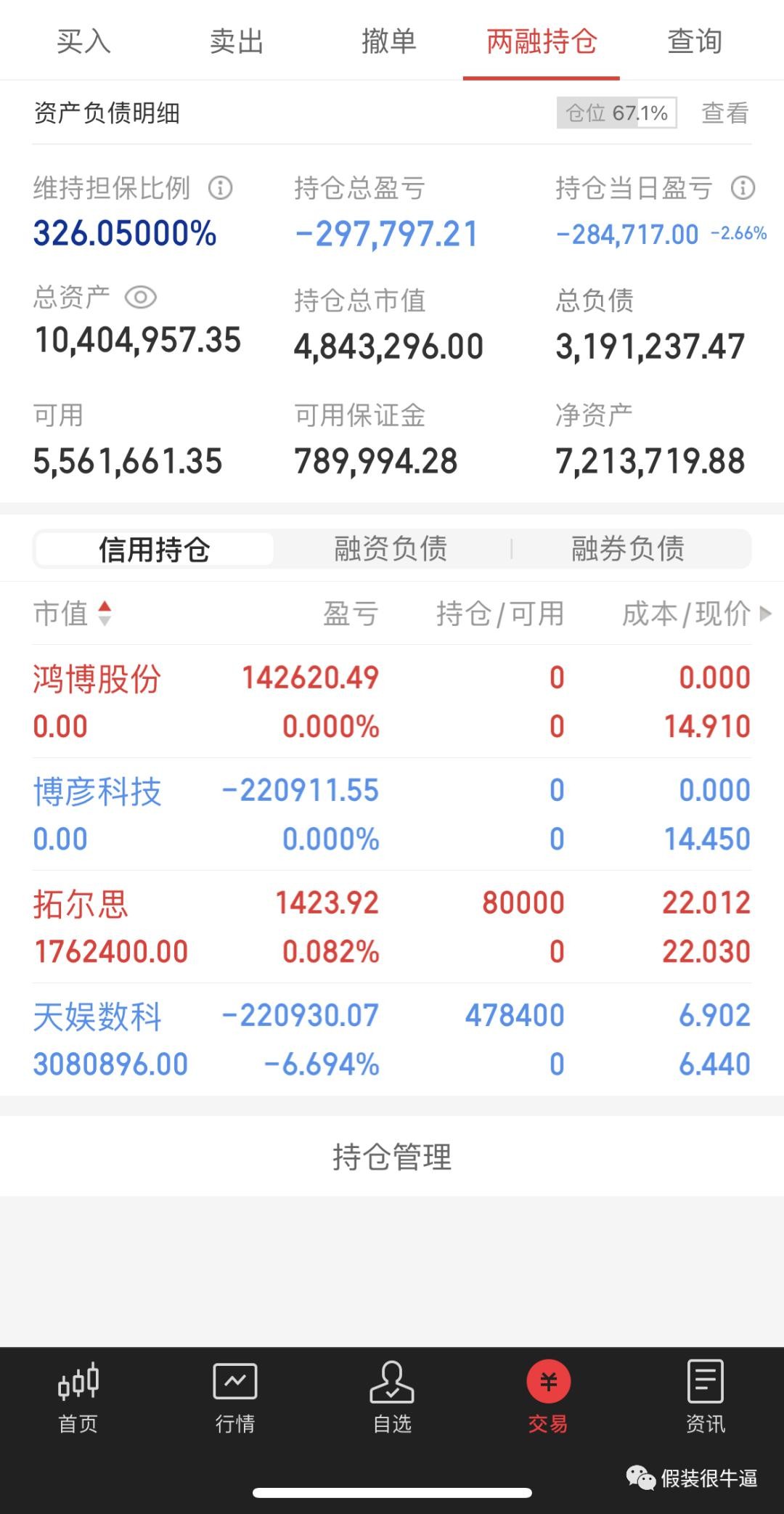Switch to the 买入 tab
The height and width of the screenshot is (1514, 784).
pos(83,41)
